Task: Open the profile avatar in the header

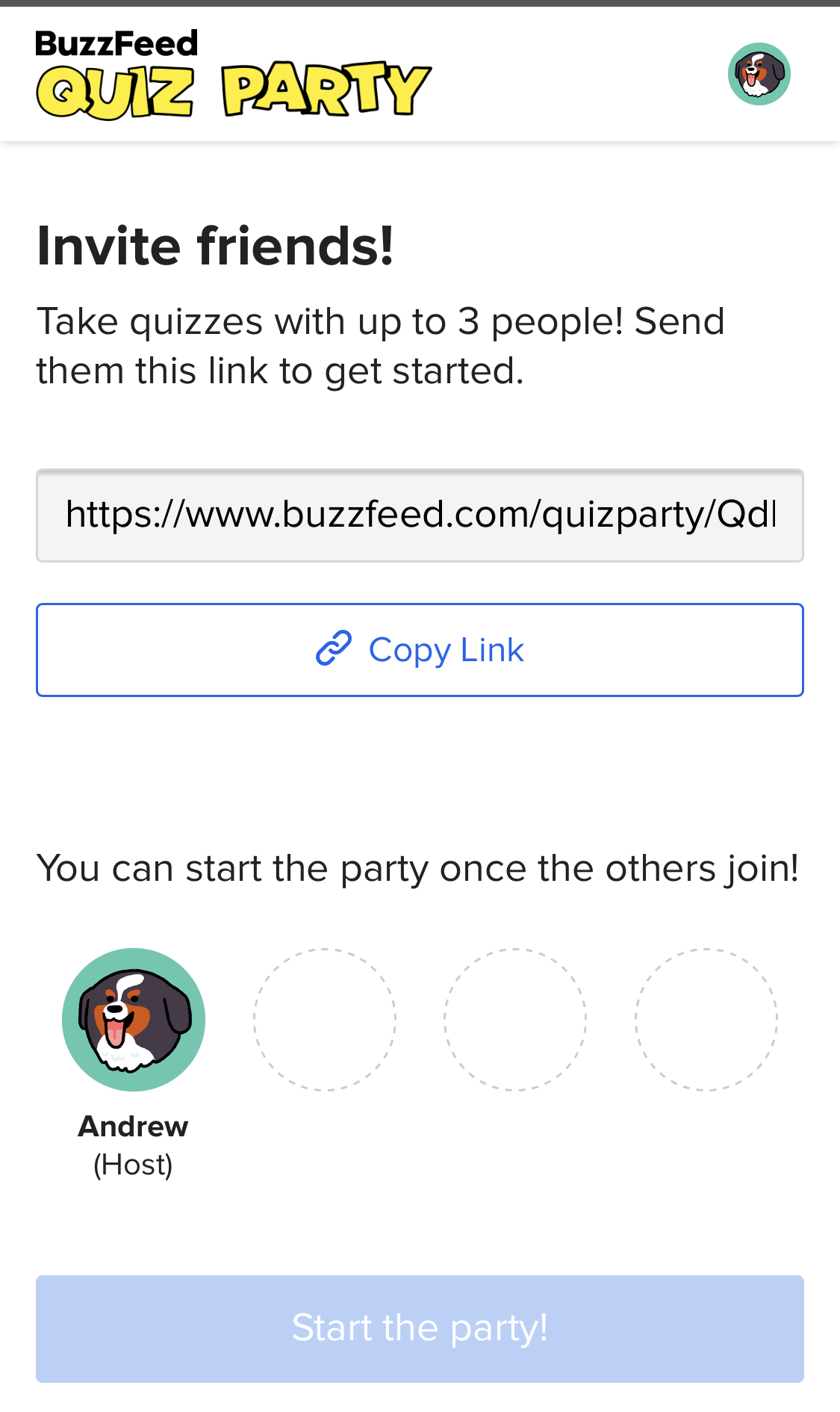Action: coord(759,74)
